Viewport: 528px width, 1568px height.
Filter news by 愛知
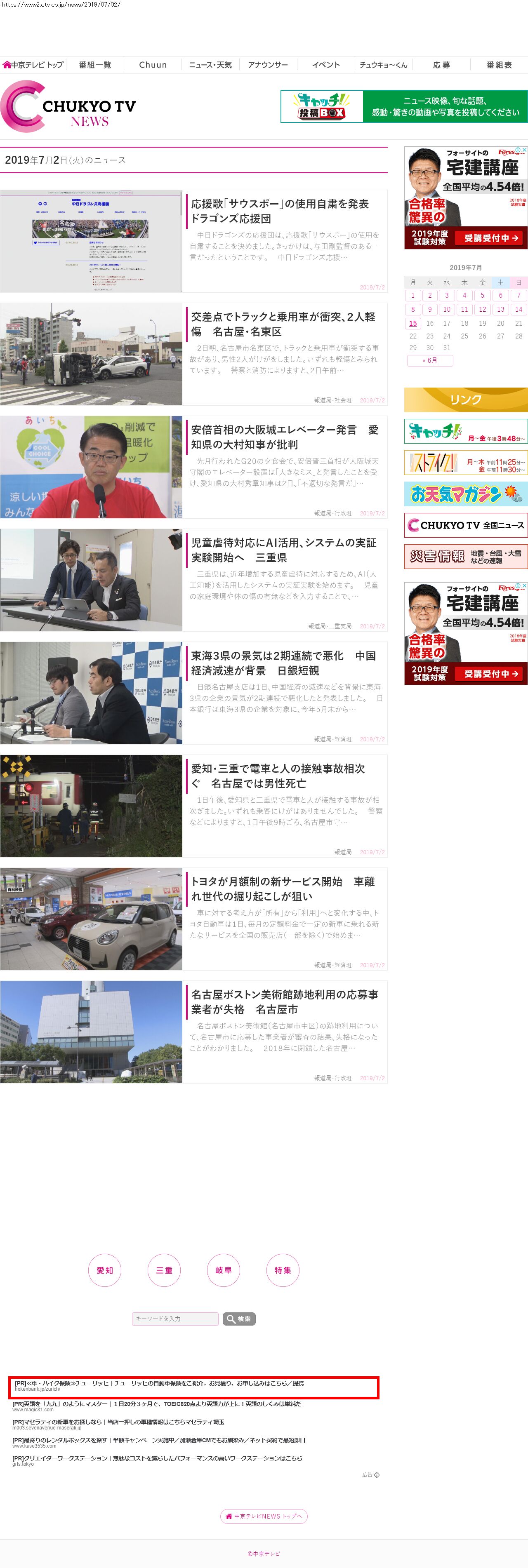tap(105, 1270)
